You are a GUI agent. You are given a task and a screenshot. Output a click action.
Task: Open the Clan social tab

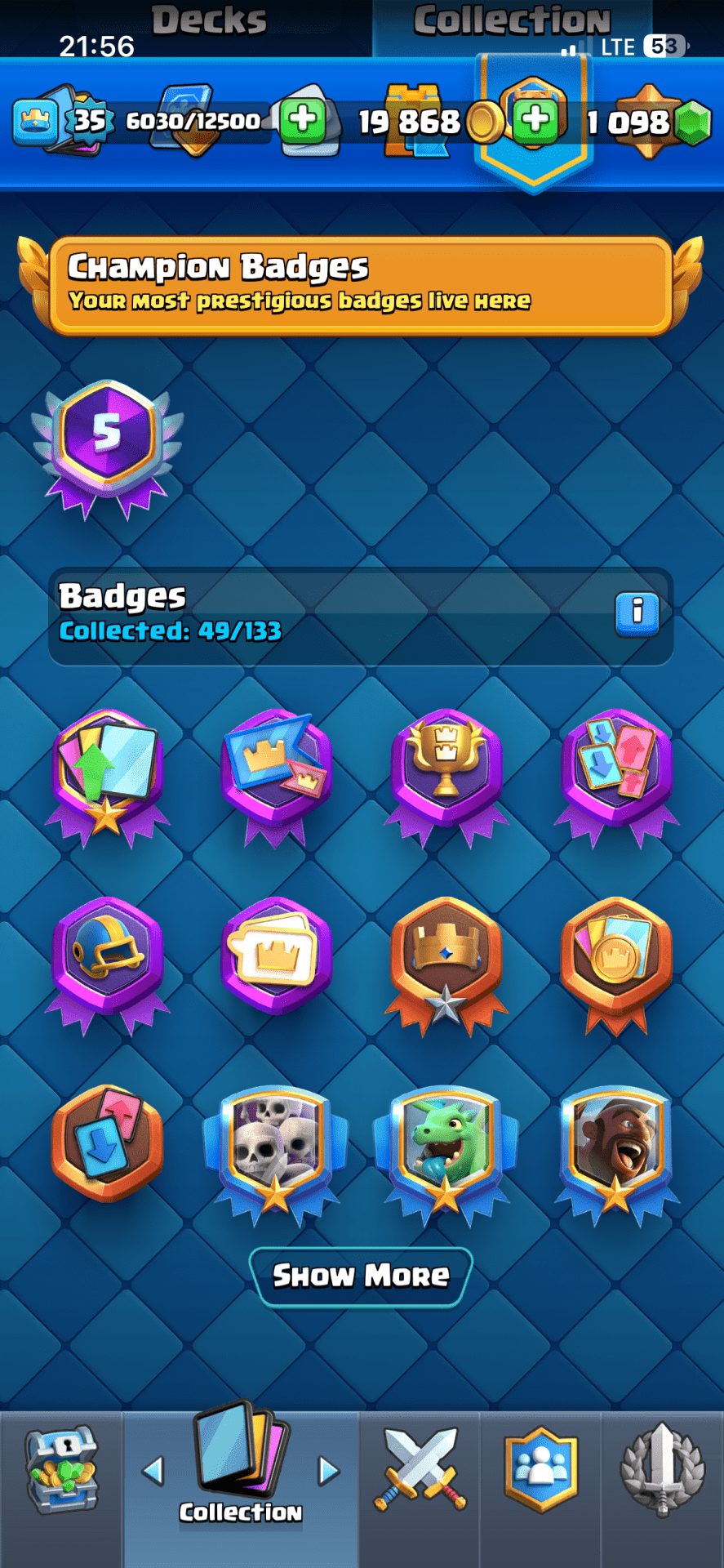(540, 1470)
